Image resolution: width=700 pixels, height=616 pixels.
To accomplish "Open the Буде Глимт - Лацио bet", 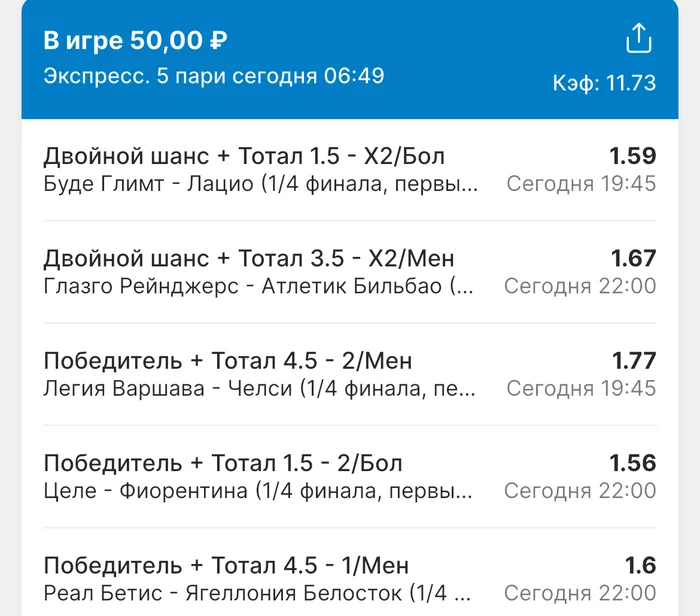I will click(x=349, y=170).
